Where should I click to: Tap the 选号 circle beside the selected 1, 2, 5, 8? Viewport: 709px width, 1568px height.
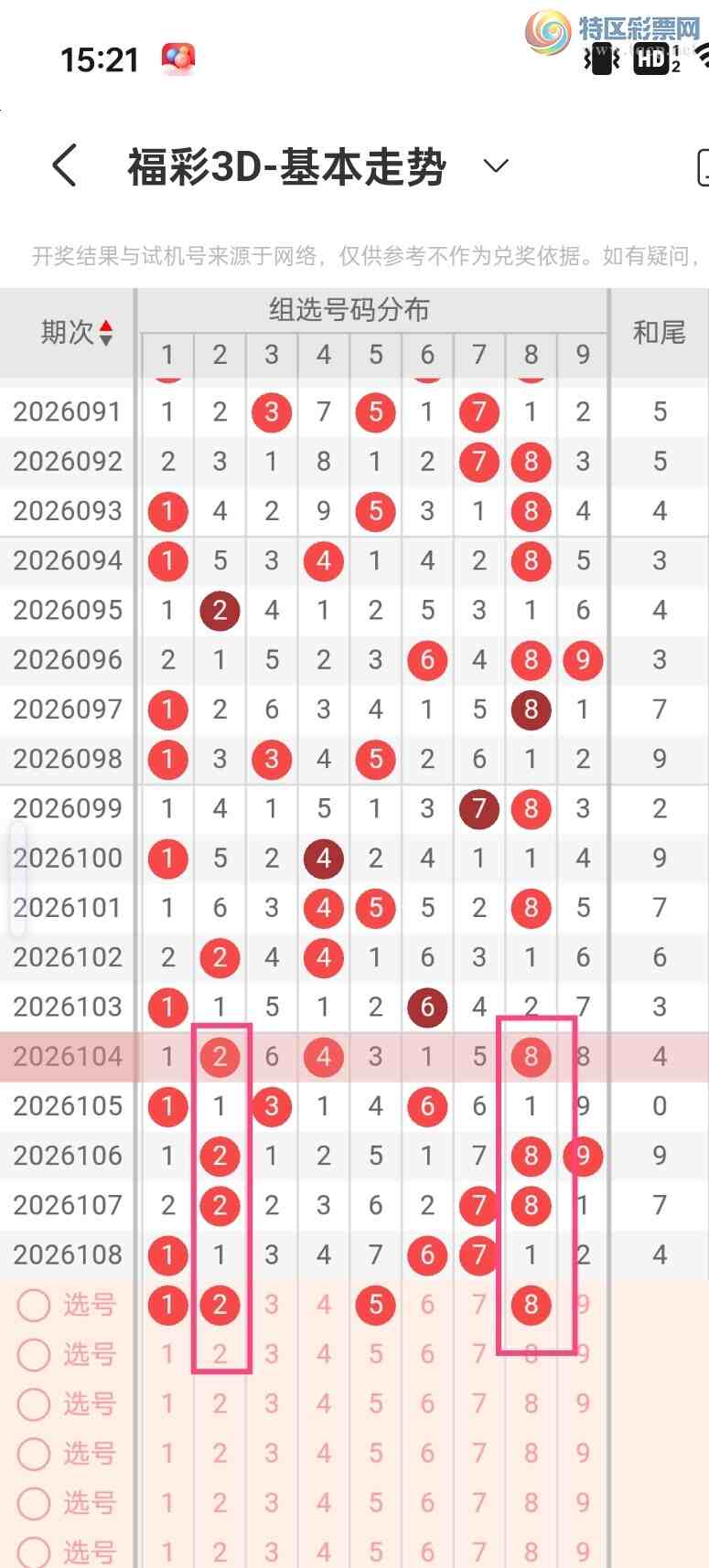34,1305
